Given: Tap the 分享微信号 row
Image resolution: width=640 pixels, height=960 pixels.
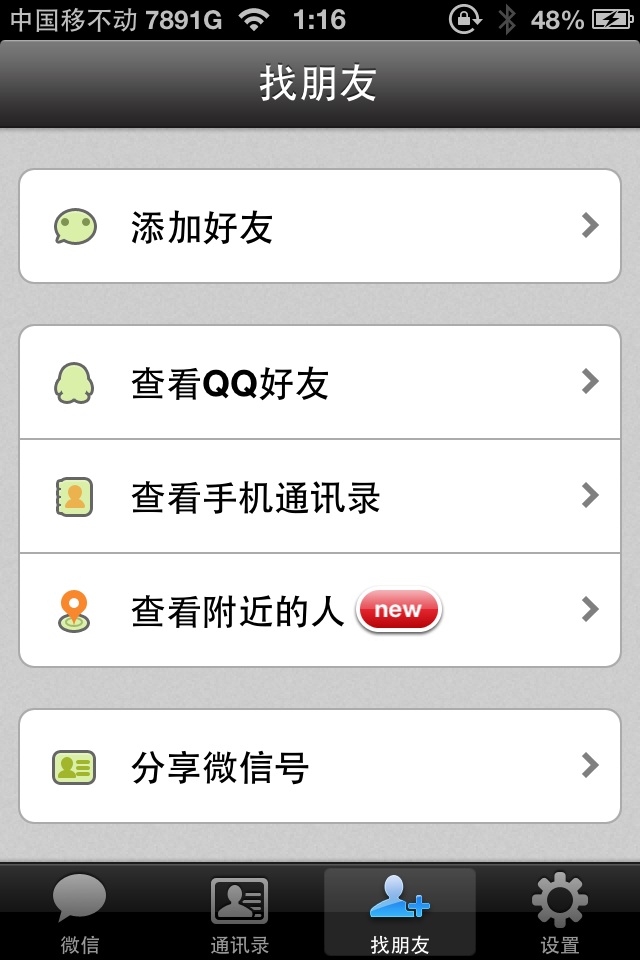Looking at the screenshot, I should (x=320, y=767).
